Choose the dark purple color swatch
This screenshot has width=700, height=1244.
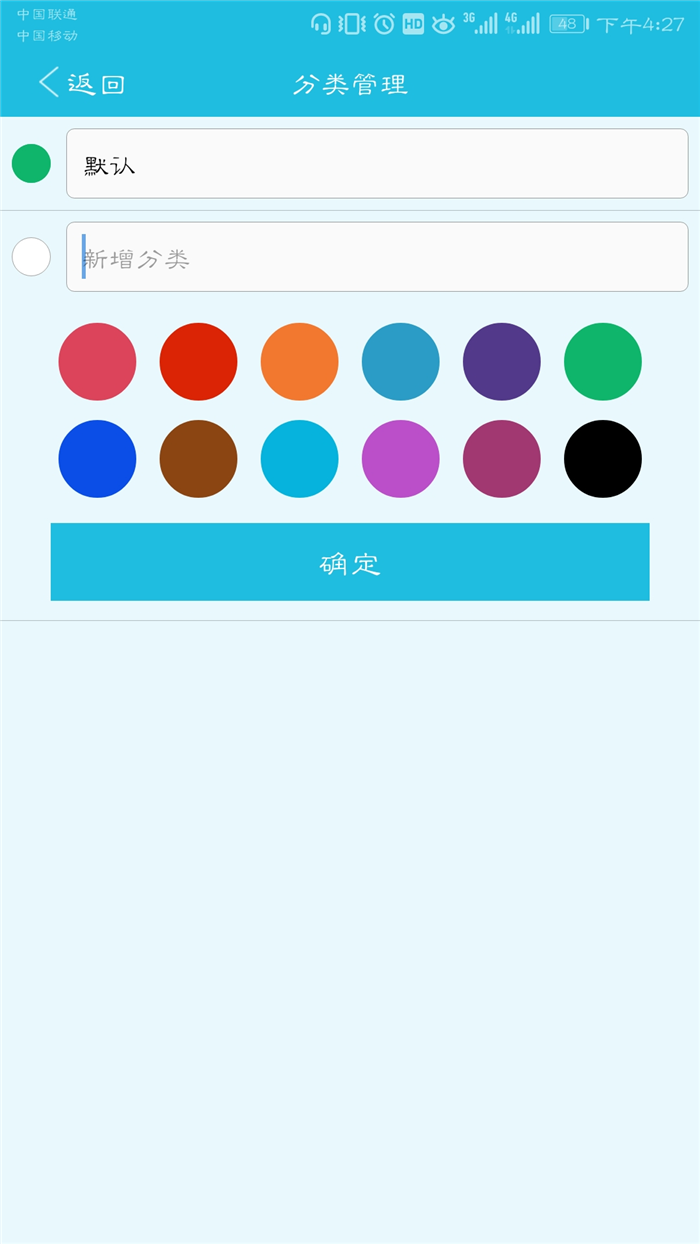coord(502,362)
